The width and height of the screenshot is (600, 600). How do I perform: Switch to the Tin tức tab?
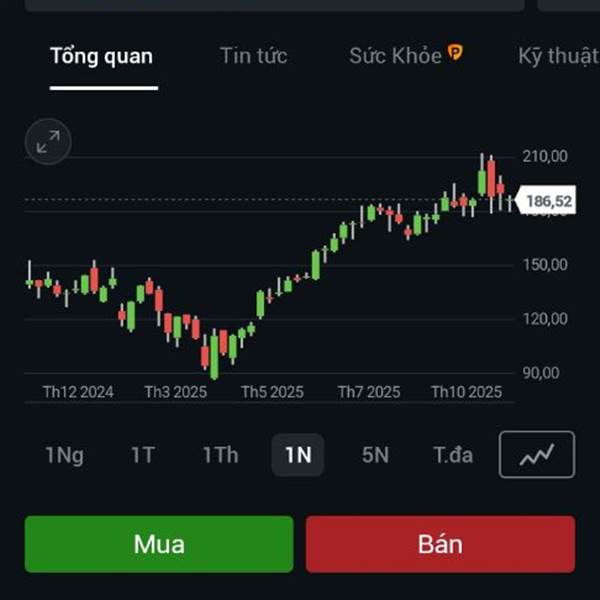point(254,56)
